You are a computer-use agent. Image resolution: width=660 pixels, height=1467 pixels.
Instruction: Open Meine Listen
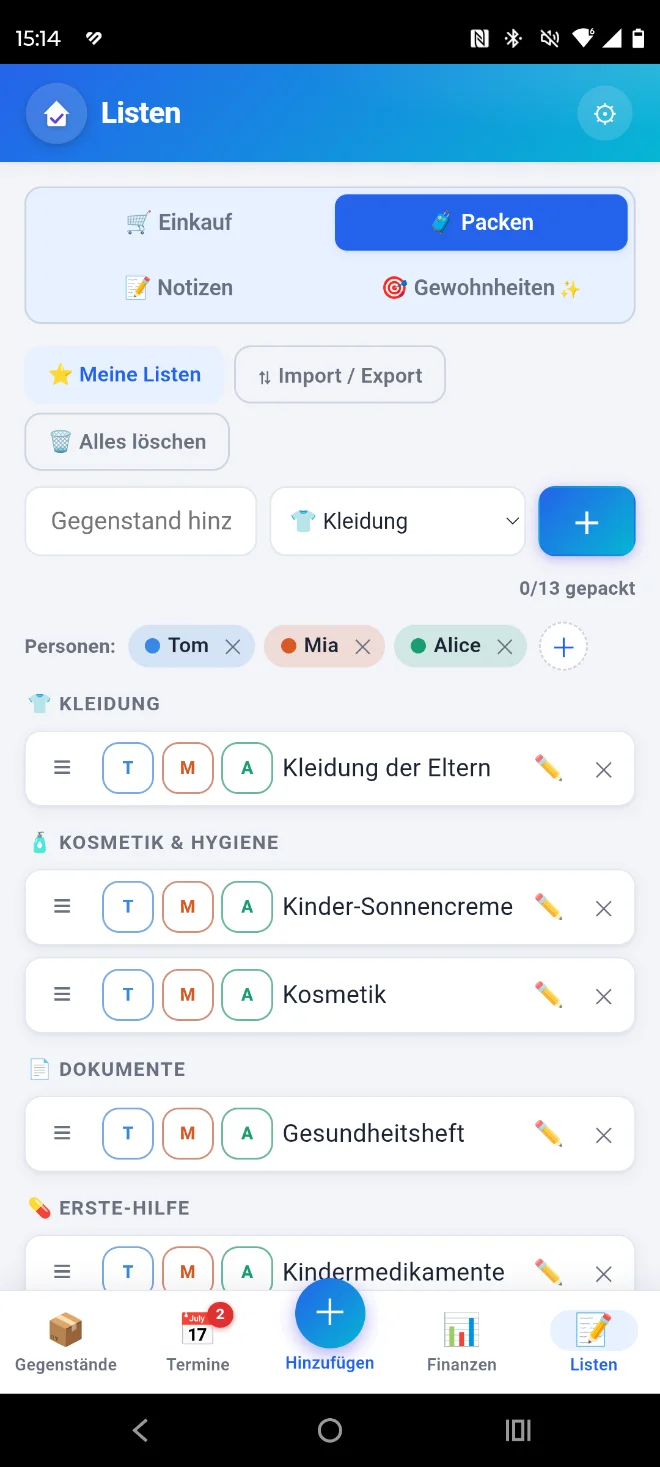[x=125, y=375]
